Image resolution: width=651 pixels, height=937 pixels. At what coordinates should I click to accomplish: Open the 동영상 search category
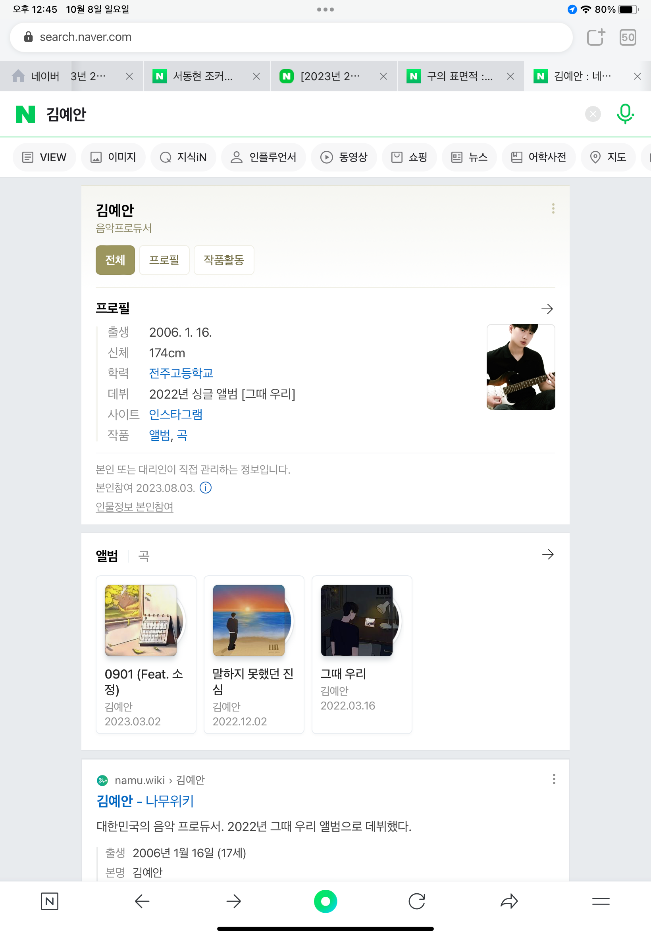[343, 157]
